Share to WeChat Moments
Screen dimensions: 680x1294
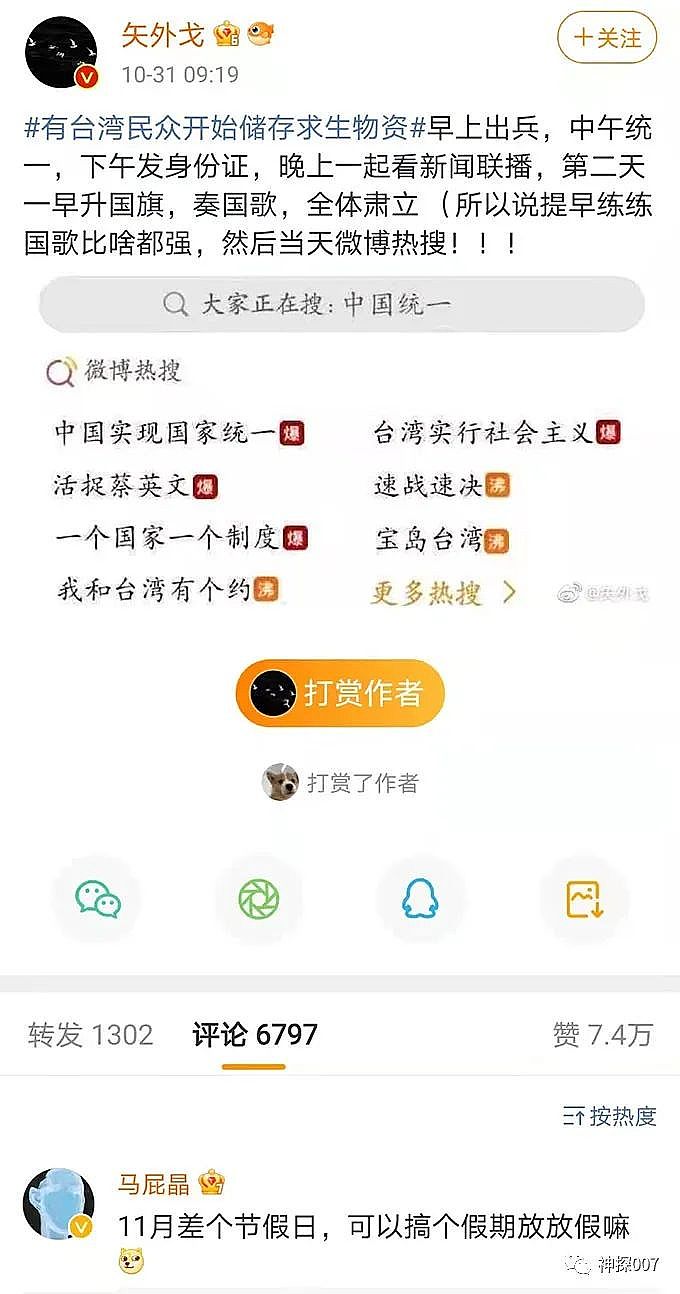(258, 899)
